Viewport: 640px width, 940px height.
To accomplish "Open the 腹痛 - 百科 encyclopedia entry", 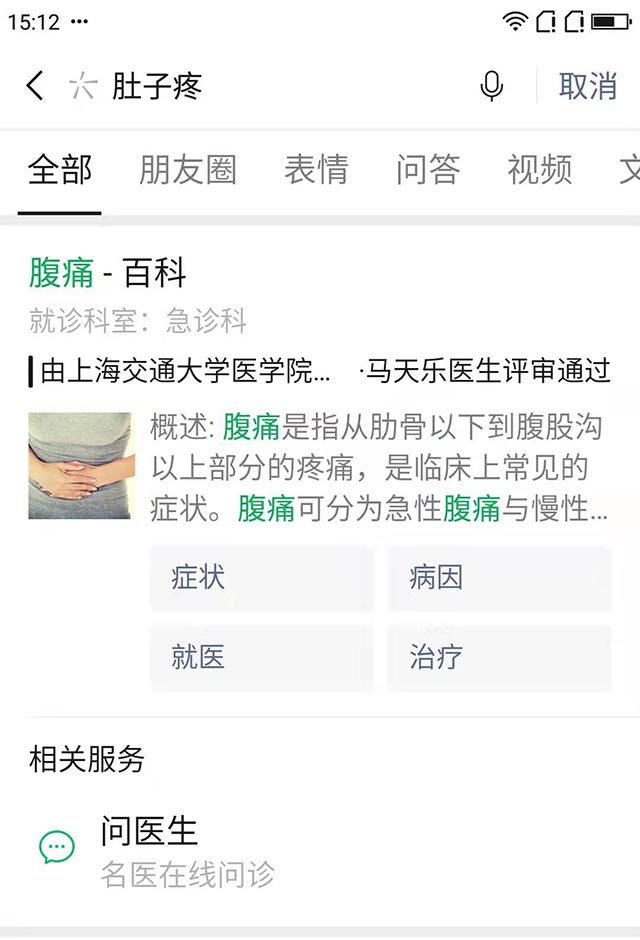I will (x=108, y=272).
